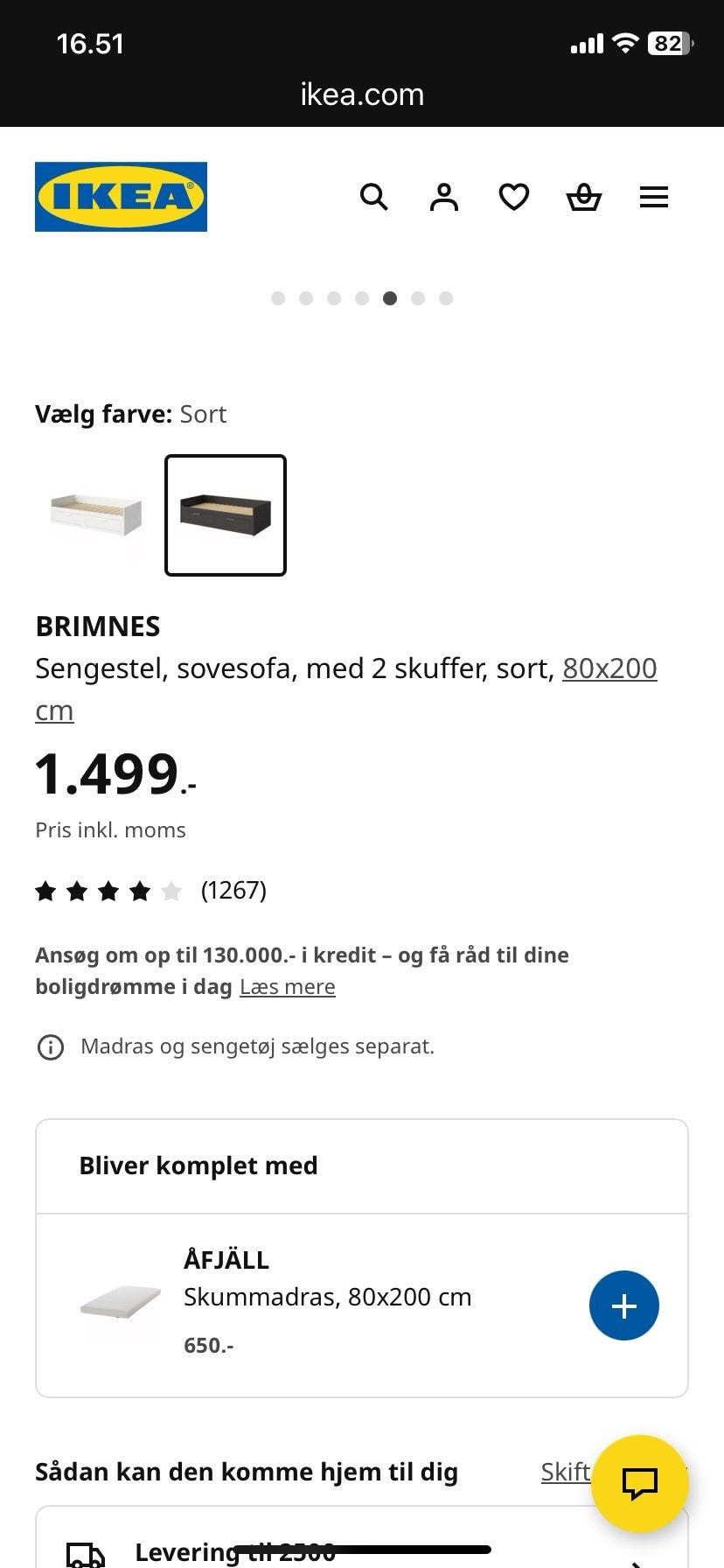Screen dimensions: 724x1568
Task: Open the shopping basket
Action: (x=583, y=197)
